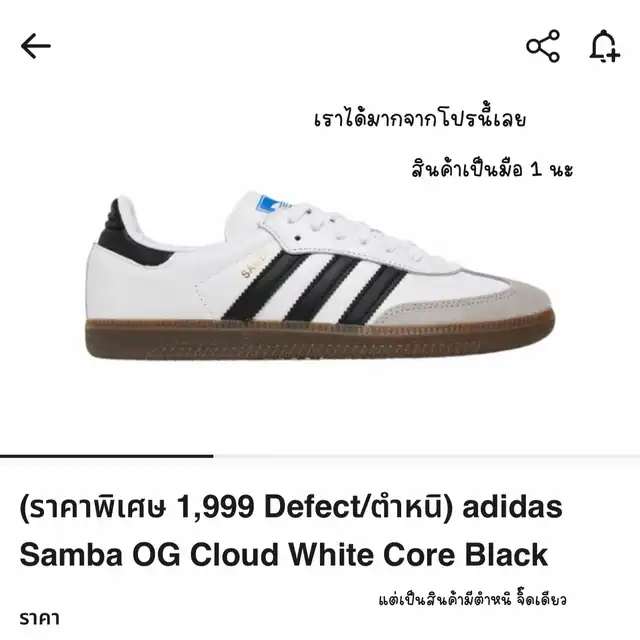Go back using the top-left arrow

click(x=36, y=47)
